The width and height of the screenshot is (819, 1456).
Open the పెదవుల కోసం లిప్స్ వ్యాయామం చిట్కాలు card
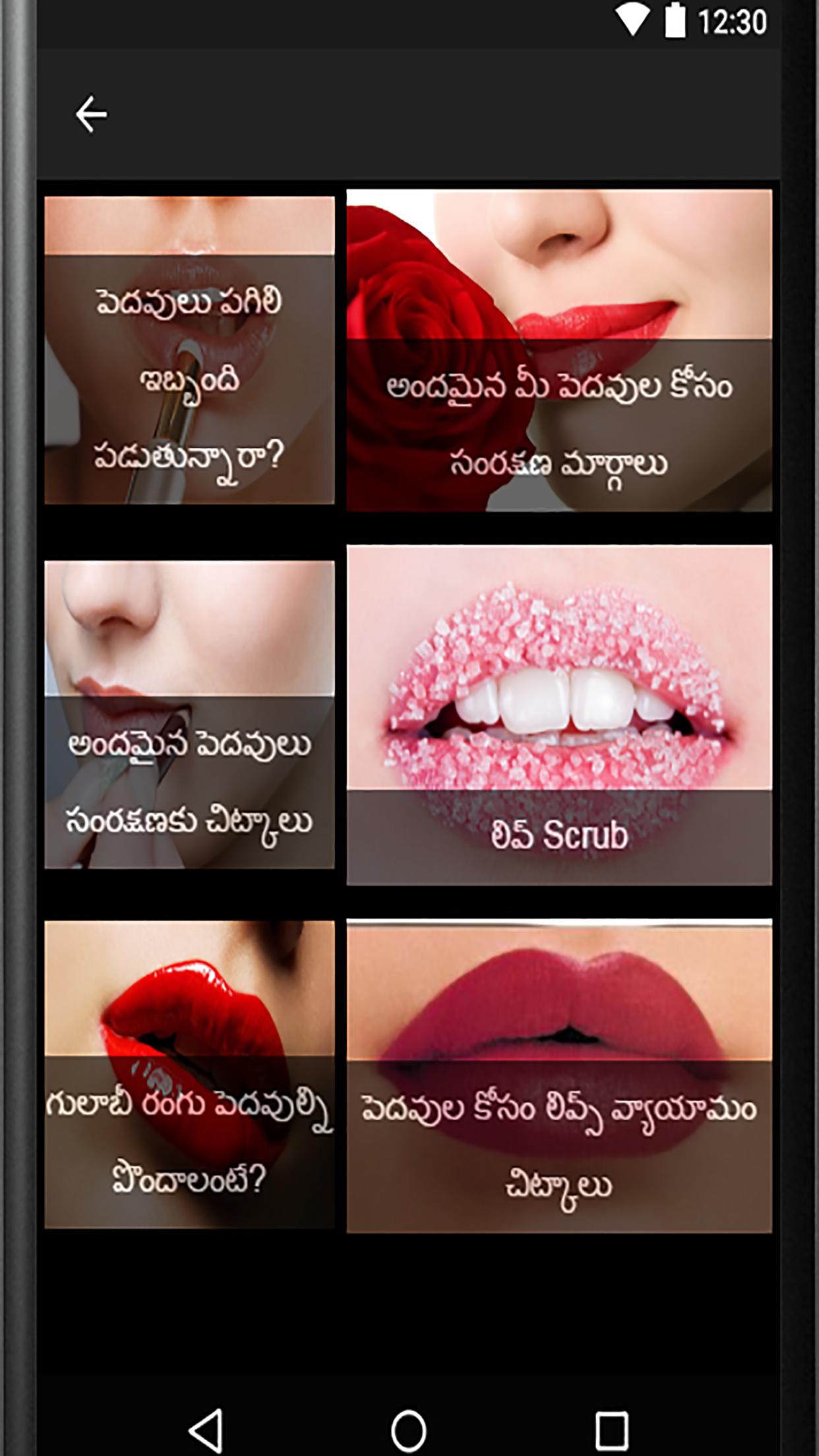(559, 1076)
